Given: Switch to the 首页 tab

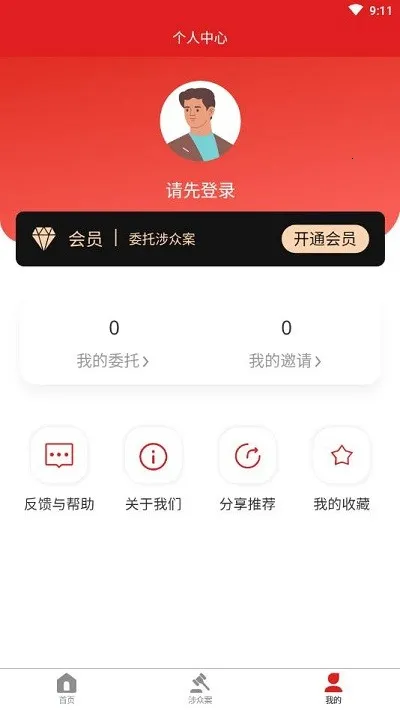Looking at the screenshot, I should pyautogui.click(x=67, y=688).
